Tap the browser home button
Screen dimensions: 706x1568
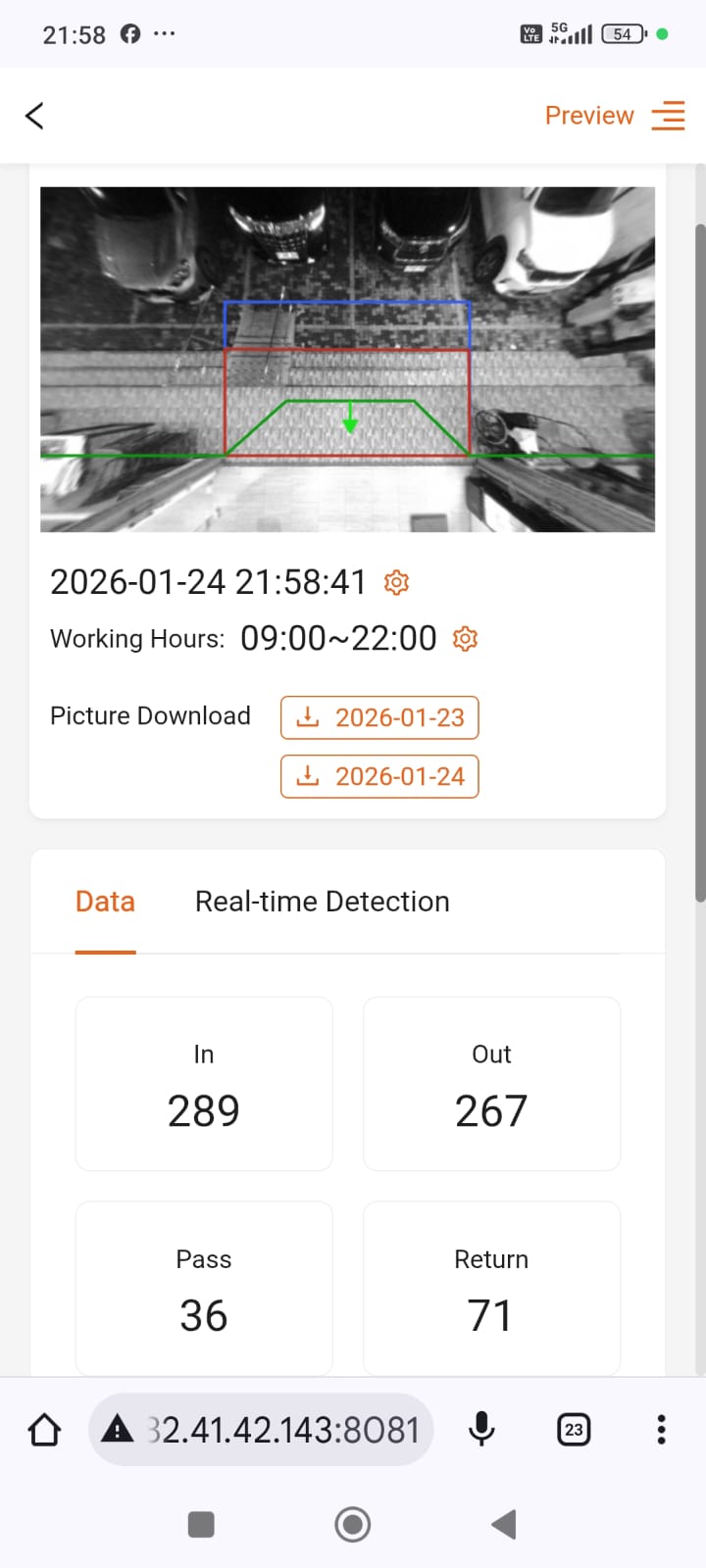click(44, 1430)
